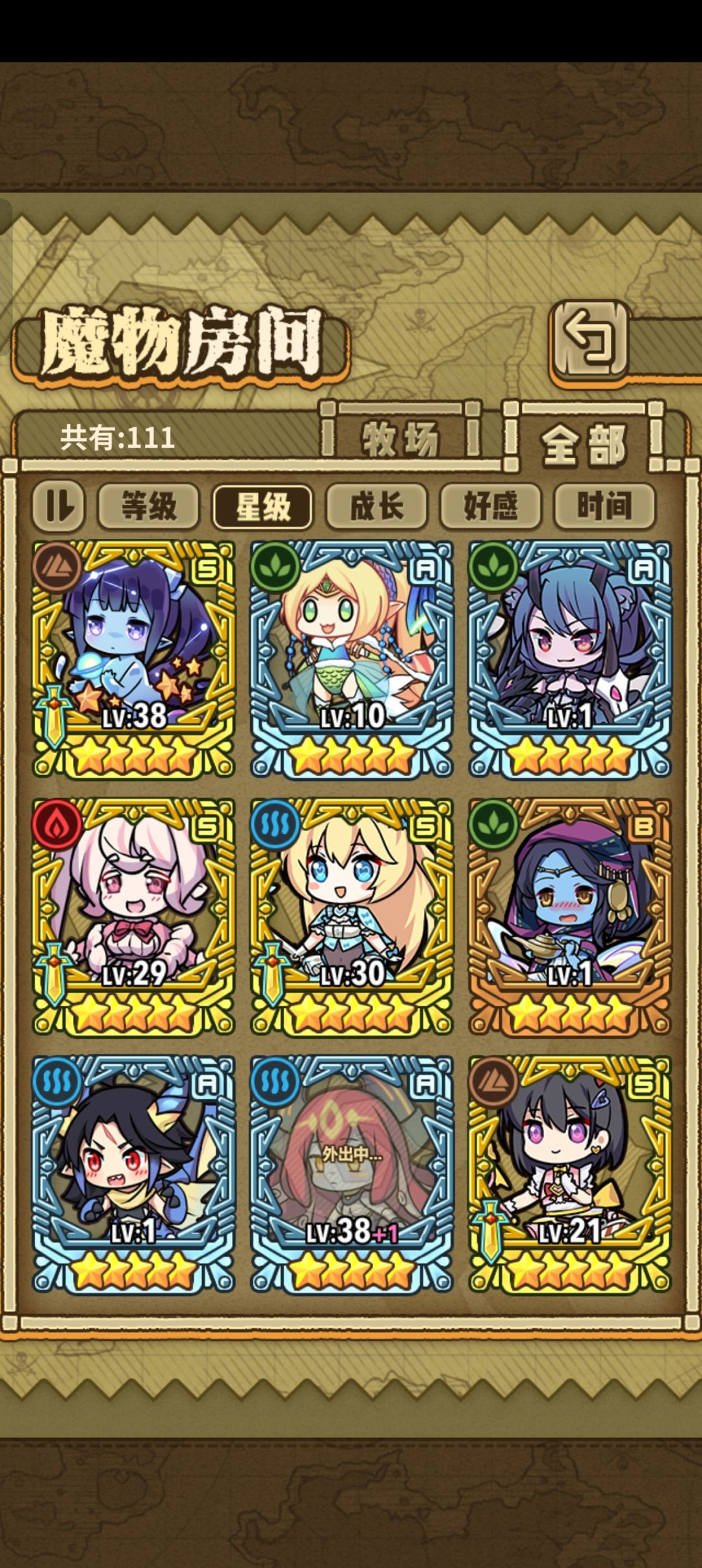Viewport: 702px width, 1568px height.
Task: Select the LV:30 blonde swordswoman card
Action: tap(352, 917)
